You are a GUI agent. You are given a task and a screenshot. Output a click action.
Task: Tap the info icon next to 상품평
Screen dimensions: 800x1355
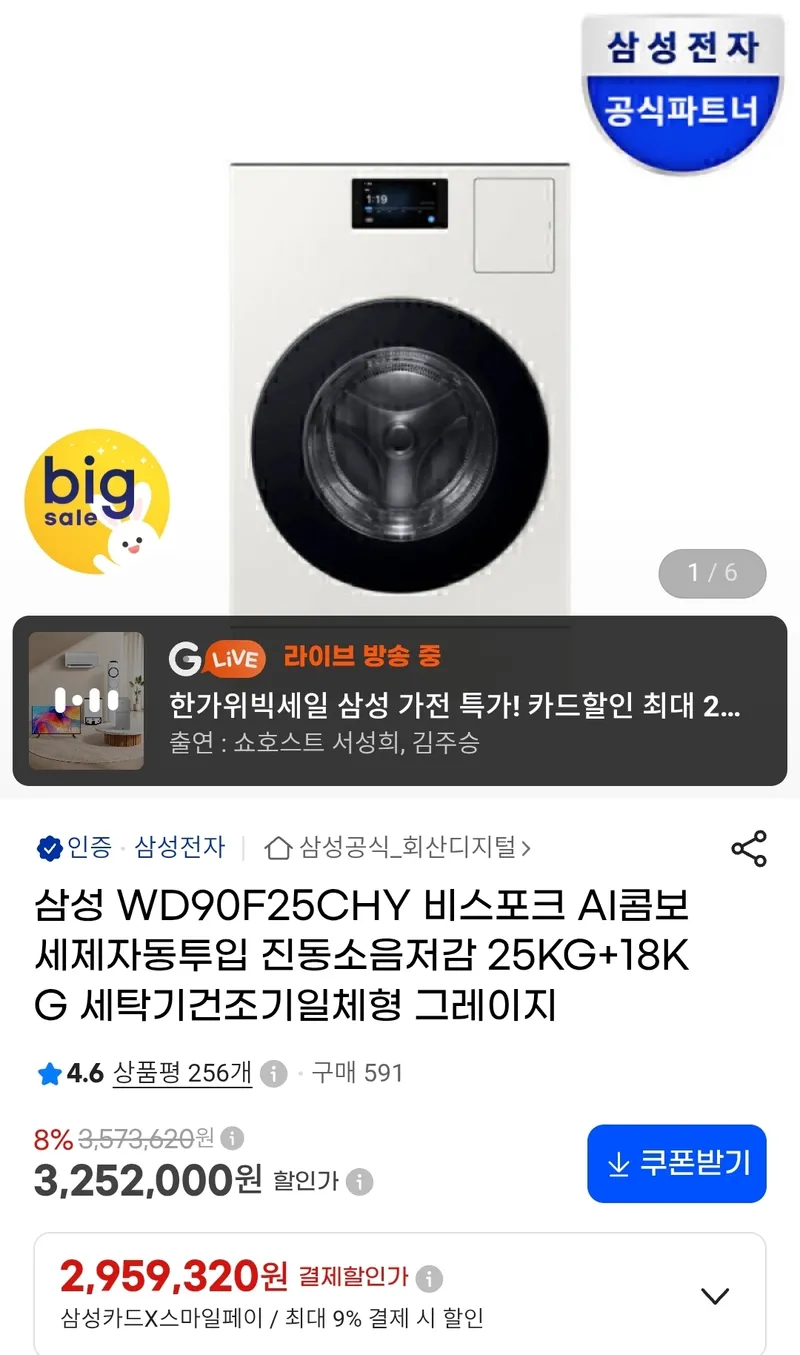point(273,1074)
